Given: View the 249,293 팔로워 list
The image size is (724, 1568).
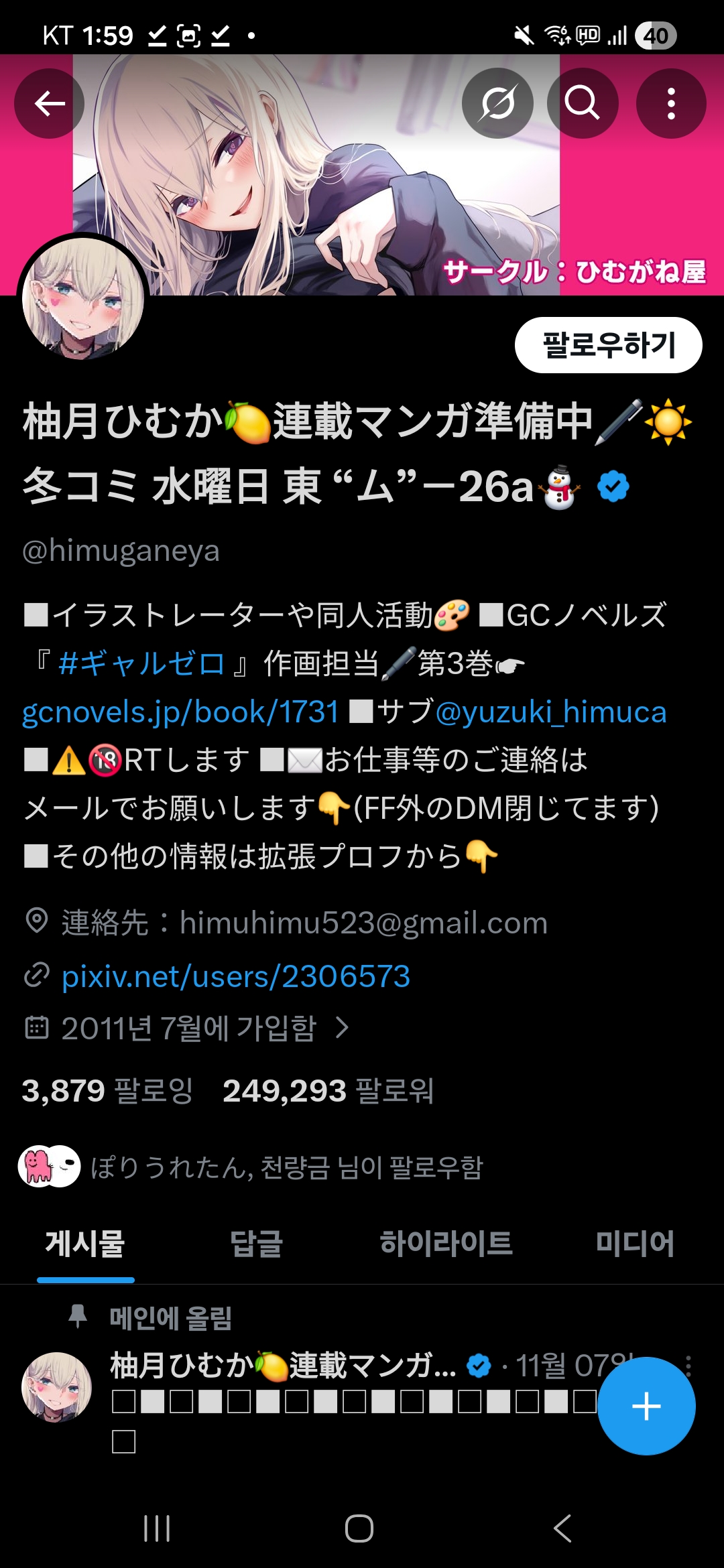Looking at the screenshot, I should point(328,1091).
